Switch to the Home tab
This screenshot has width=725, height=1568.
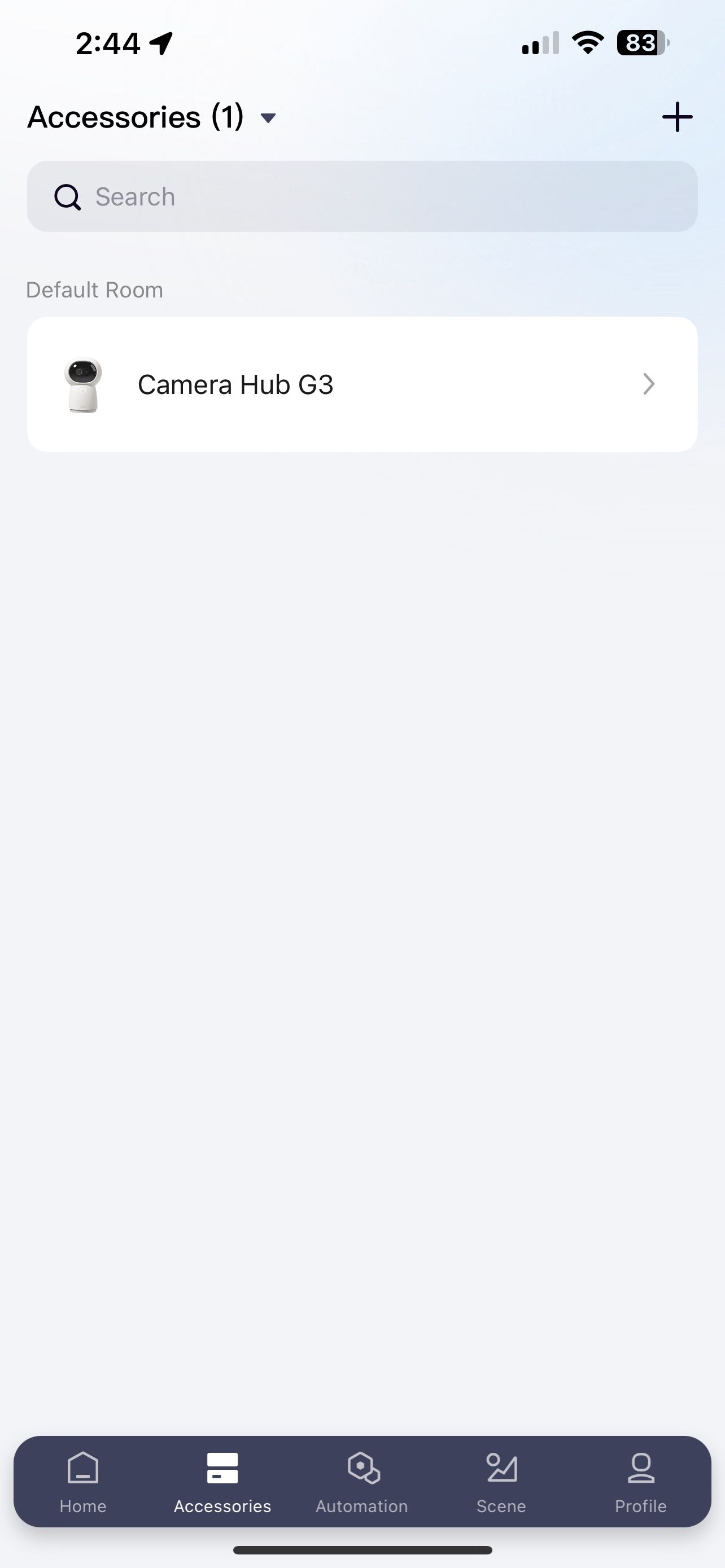(83, 1482)
